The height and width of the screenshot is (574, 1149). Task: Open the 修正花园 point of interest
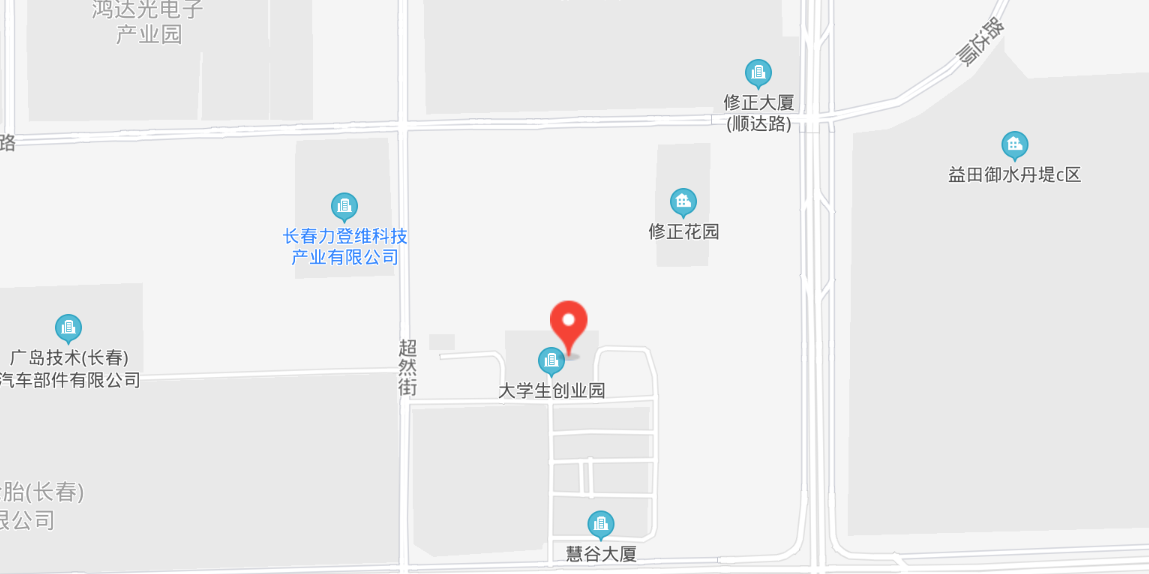point(684,203)
